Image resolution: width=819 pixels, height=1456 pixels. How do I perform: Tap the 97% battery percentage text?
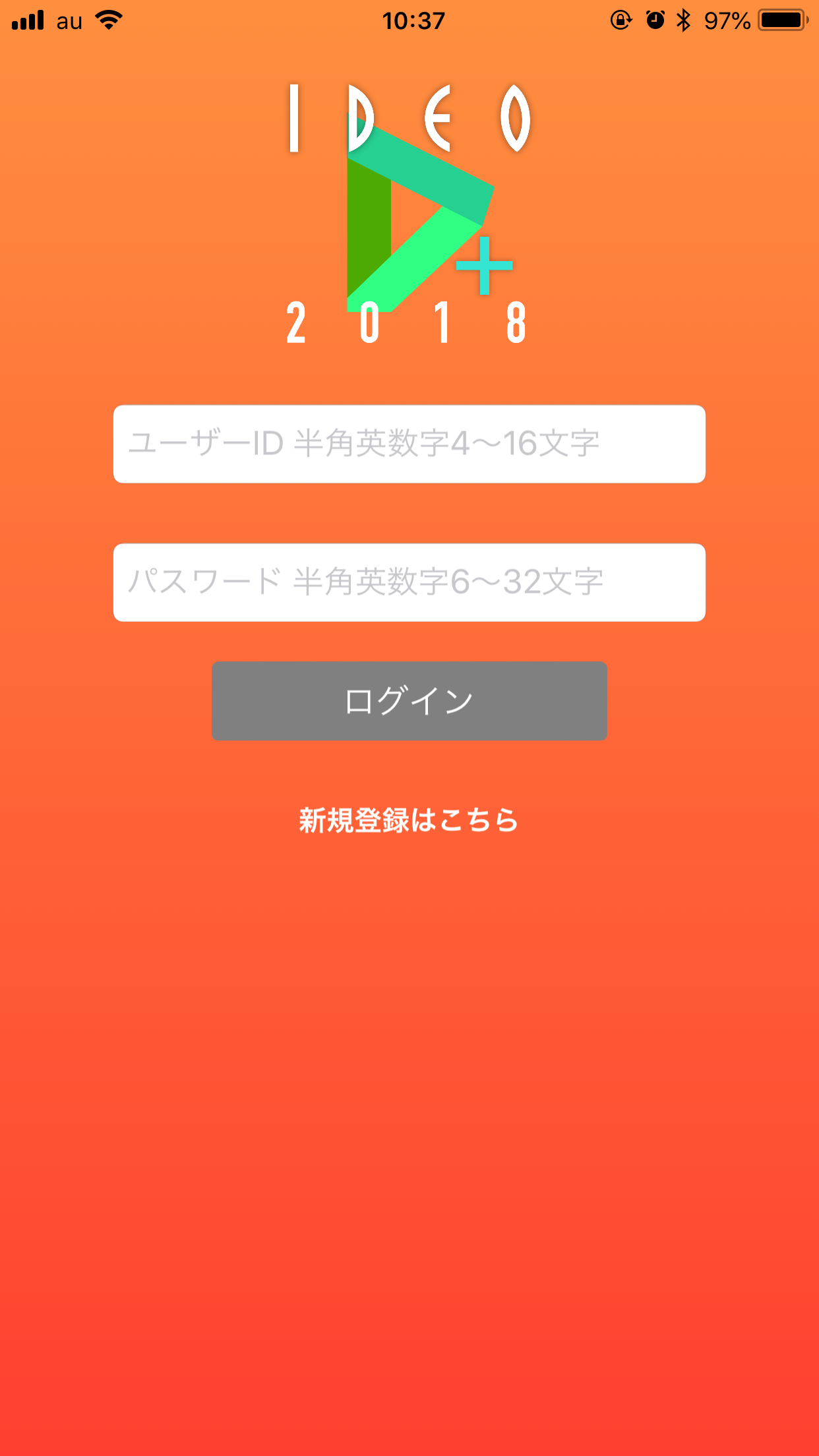727,20
